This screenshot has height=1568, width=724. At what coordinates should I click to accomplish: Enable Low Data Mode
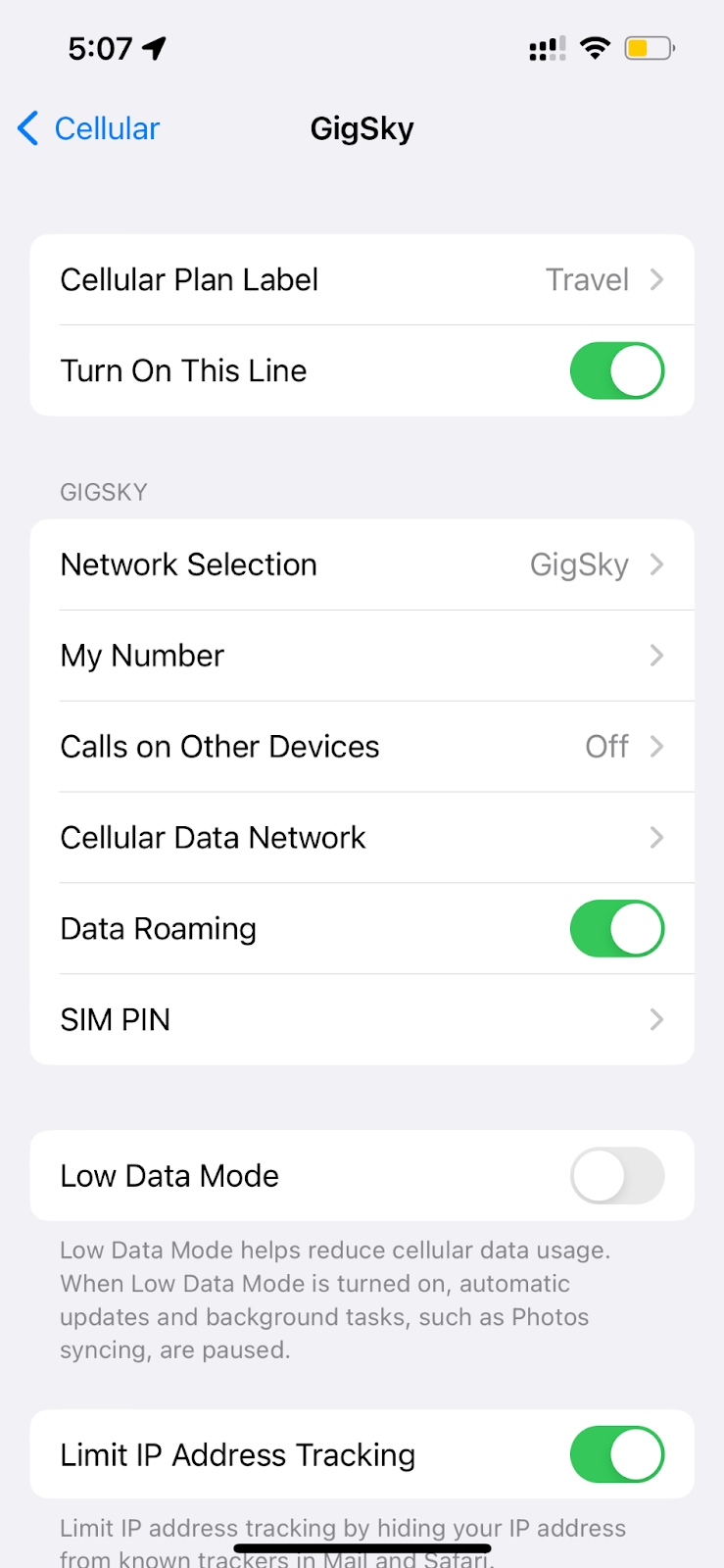tap(617, 1176)
